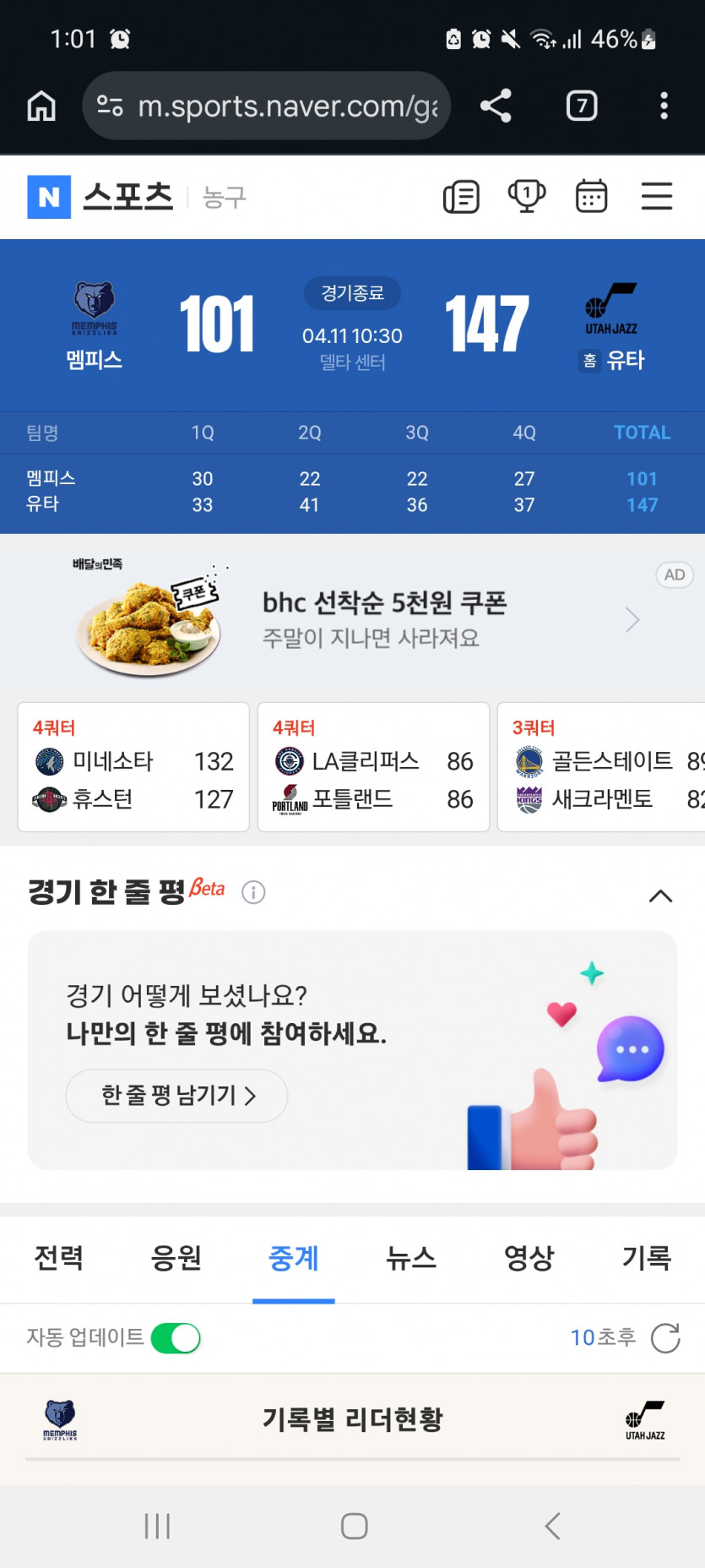Tap the Chrome share icon
Image resolution: width=705 pixels, height=1568 pixels.
pos(496,106)
